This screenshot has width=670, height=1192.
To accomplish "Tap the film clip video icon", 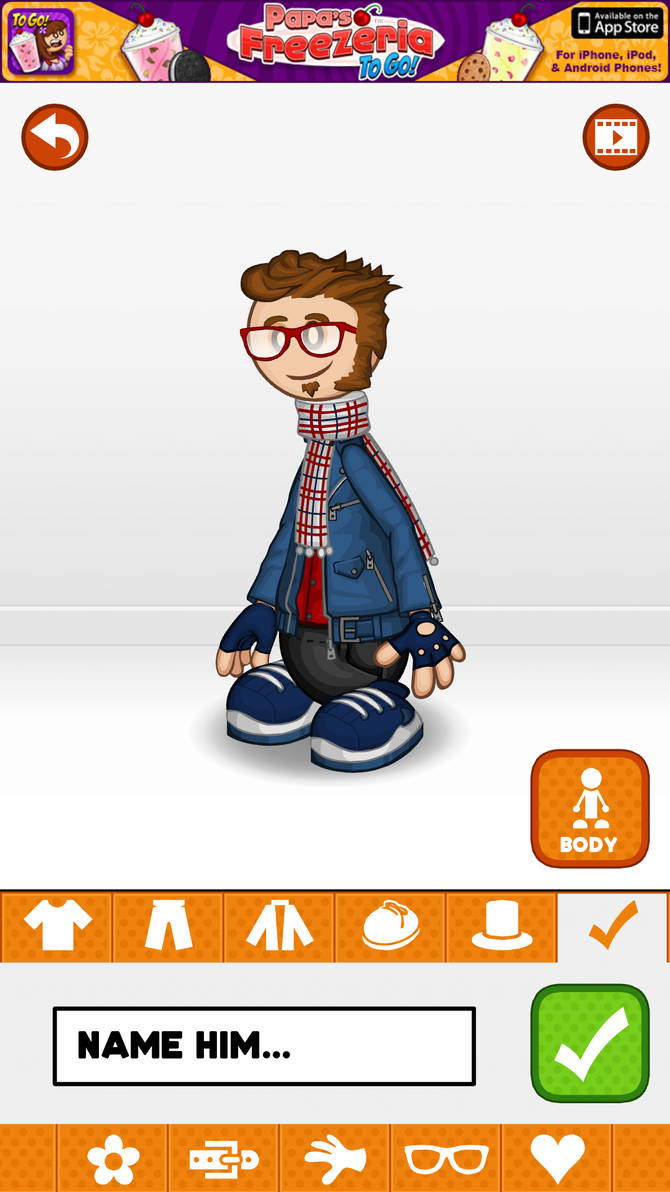I will click(616, 137).
